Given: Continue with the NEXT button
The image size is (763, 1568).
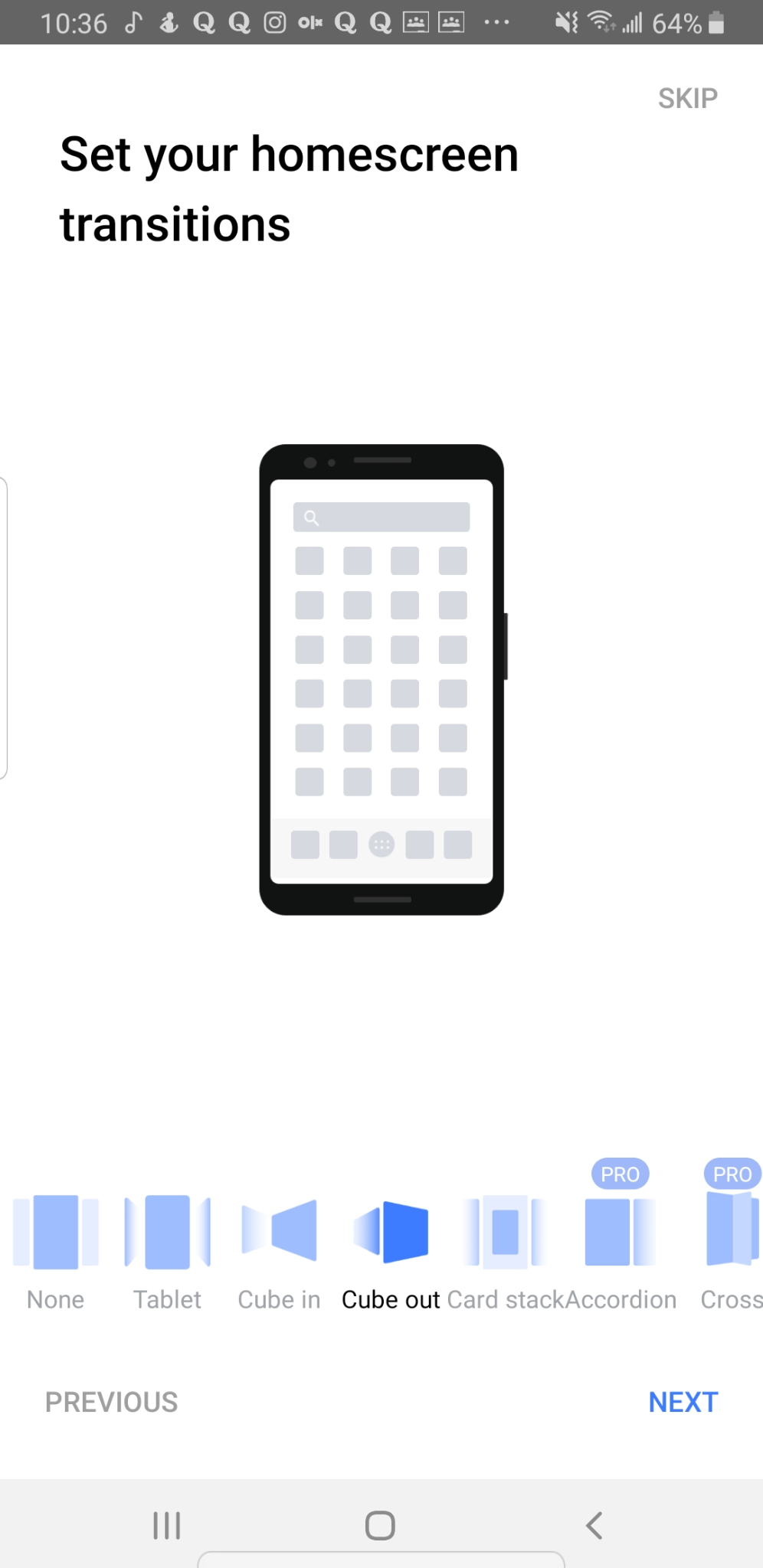Looking at the screenshot, I should click(683, 1402).
